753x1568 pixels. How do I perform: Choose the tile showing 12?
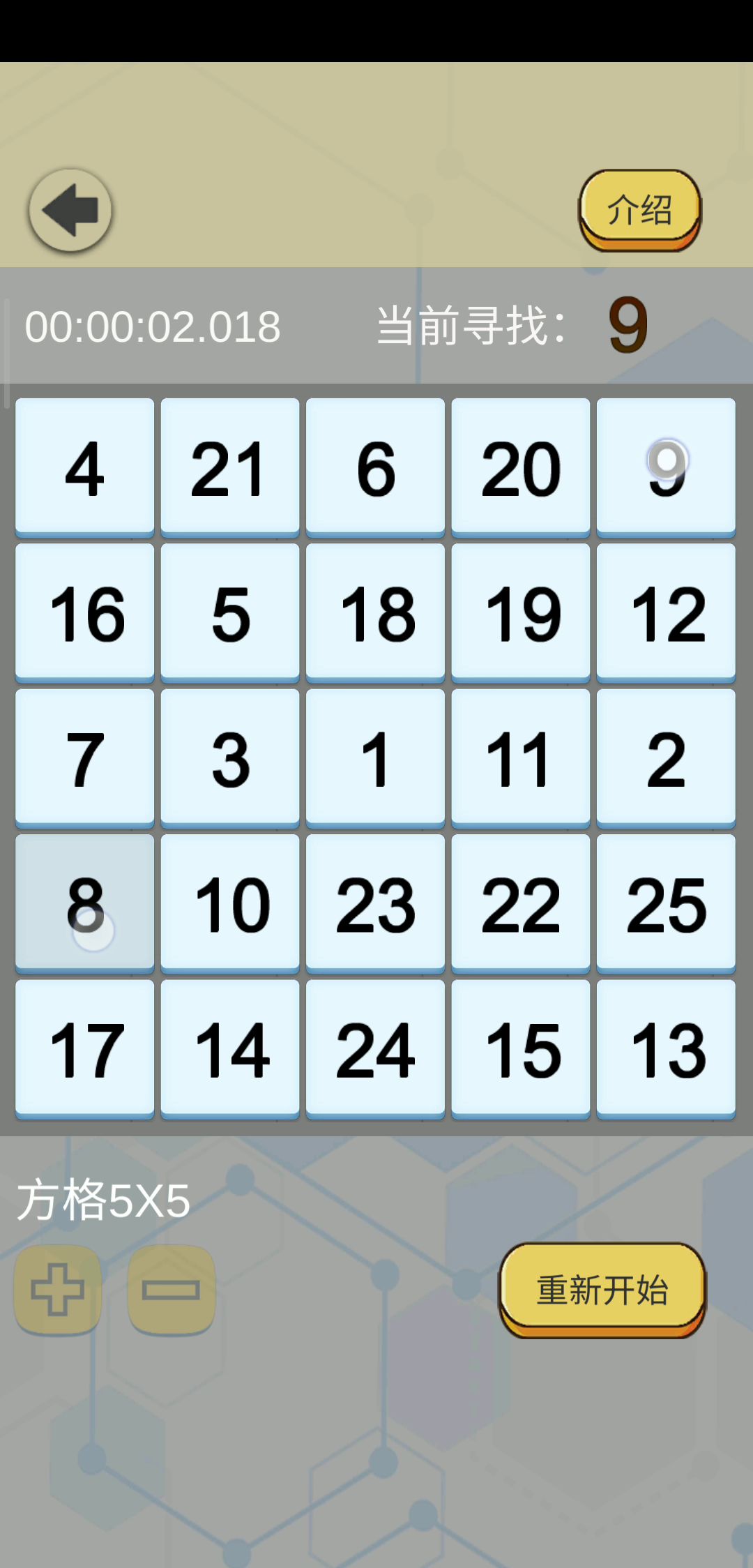click(x=666, y=612)
